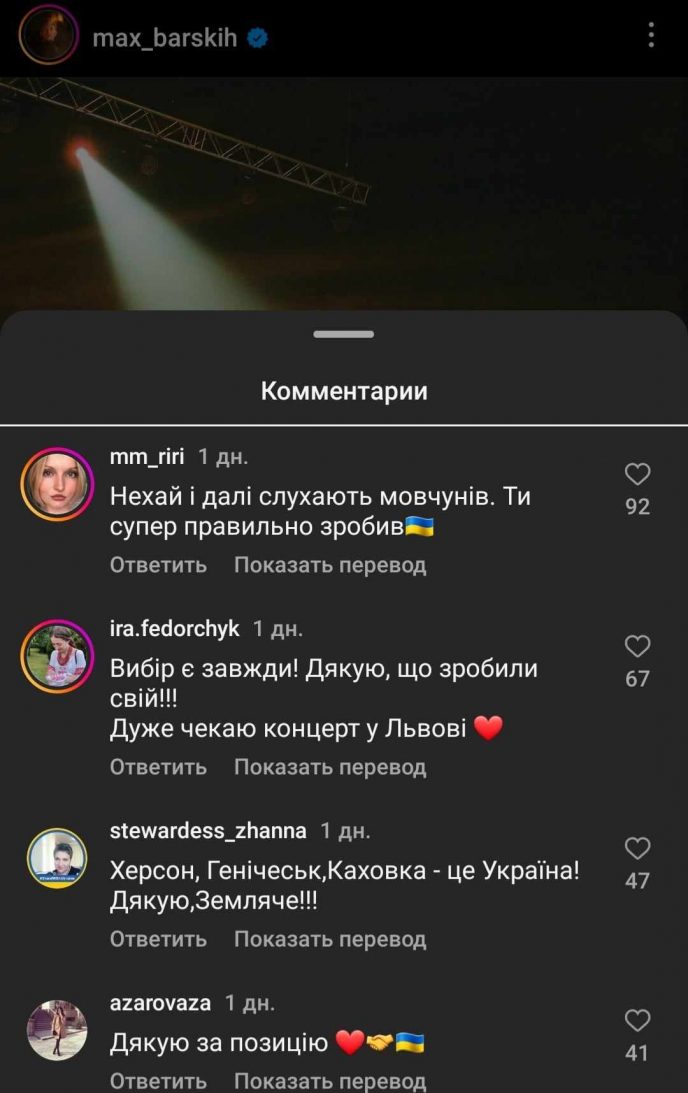Like azarovaza's comment
This screenshot has width=688, height=1093.
click(637, 1021)
